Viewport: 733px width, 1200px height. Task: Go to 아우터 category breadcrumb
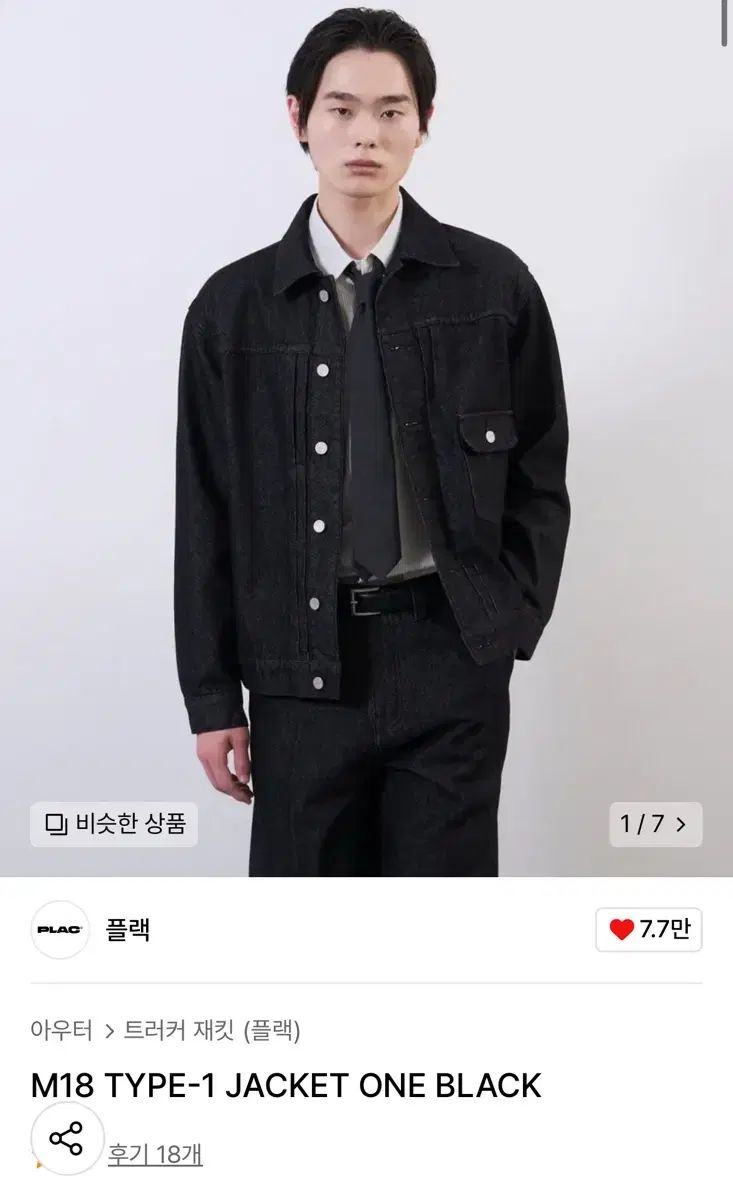click(62, 1030)
